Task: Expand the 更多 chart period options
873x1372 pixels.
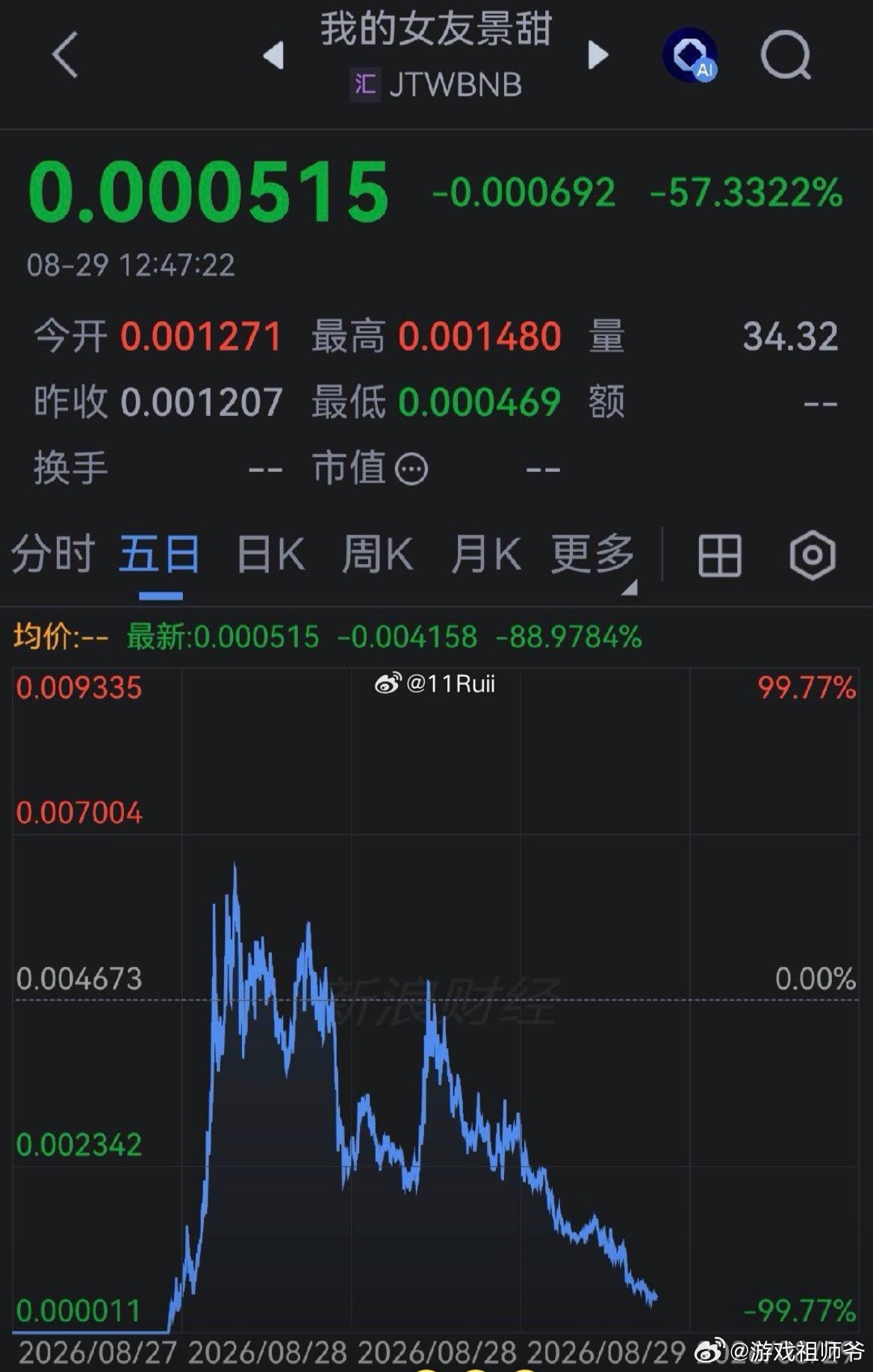Action: pyautogui.click(x=594, y=556)
